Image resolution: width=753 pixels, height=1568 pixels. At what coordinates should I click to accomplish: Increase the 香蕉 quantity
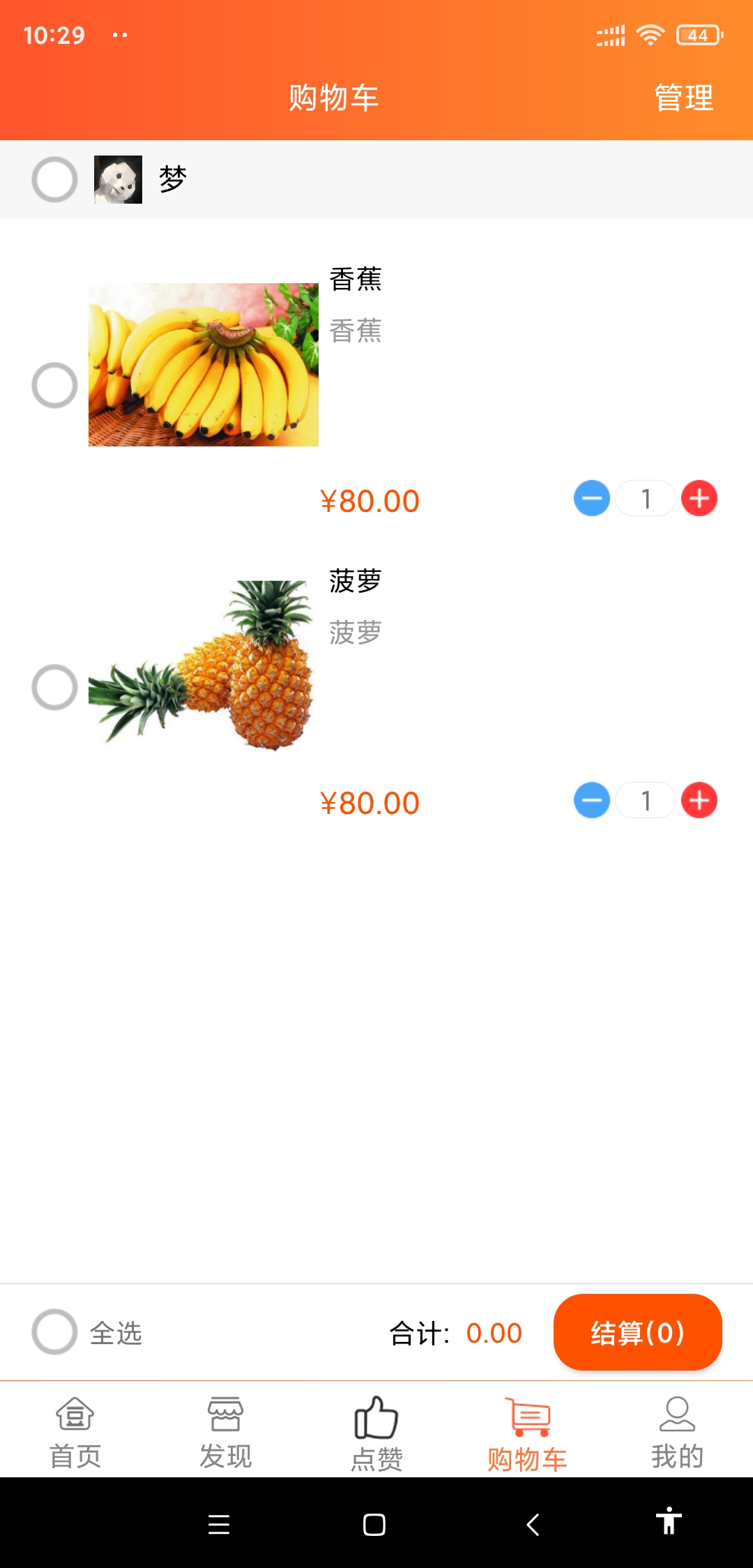click(699, 499)
